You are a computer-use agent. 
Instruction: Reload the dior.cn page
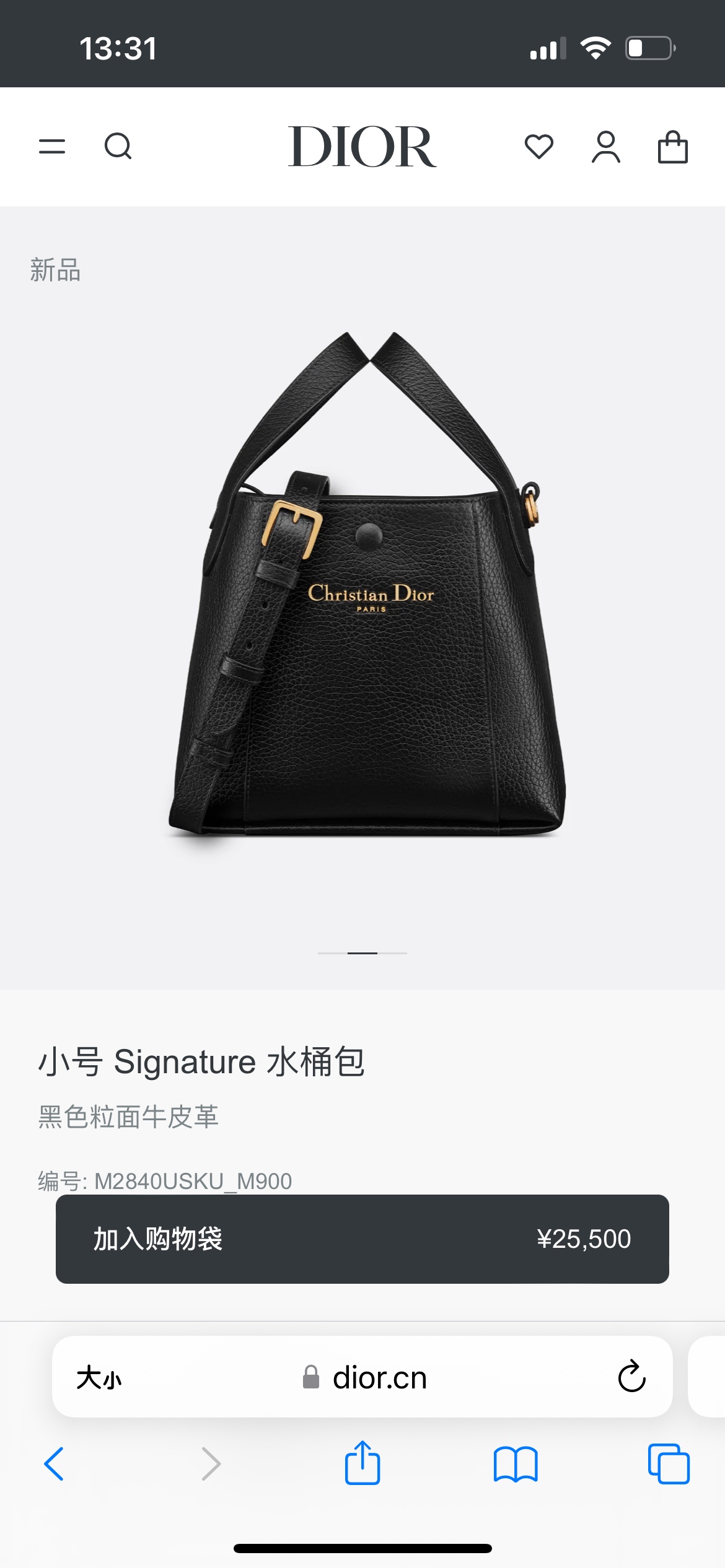pyautogui.click(x=631, y=1377)
